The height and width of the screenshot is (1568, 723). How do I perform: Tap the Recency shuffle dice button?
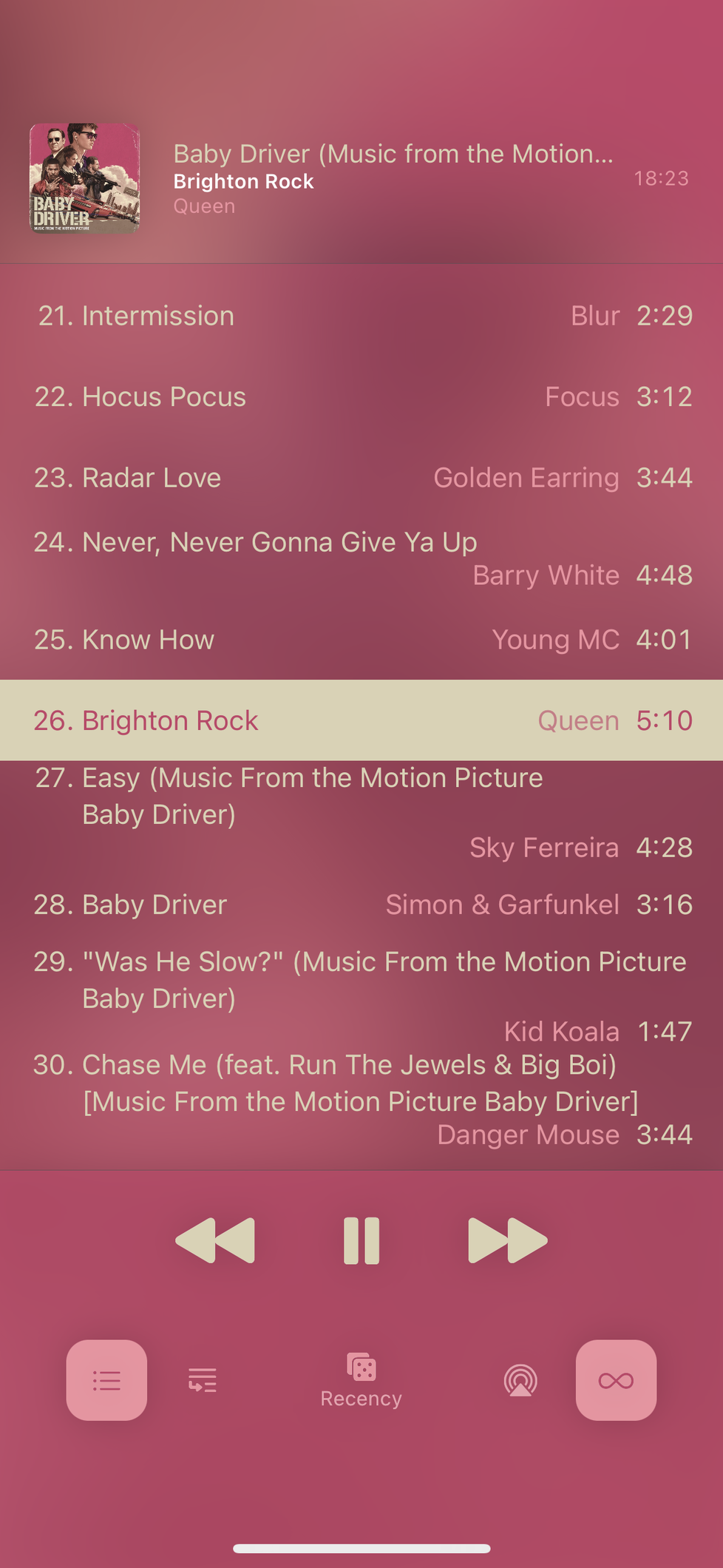[x=361, y=1379]
